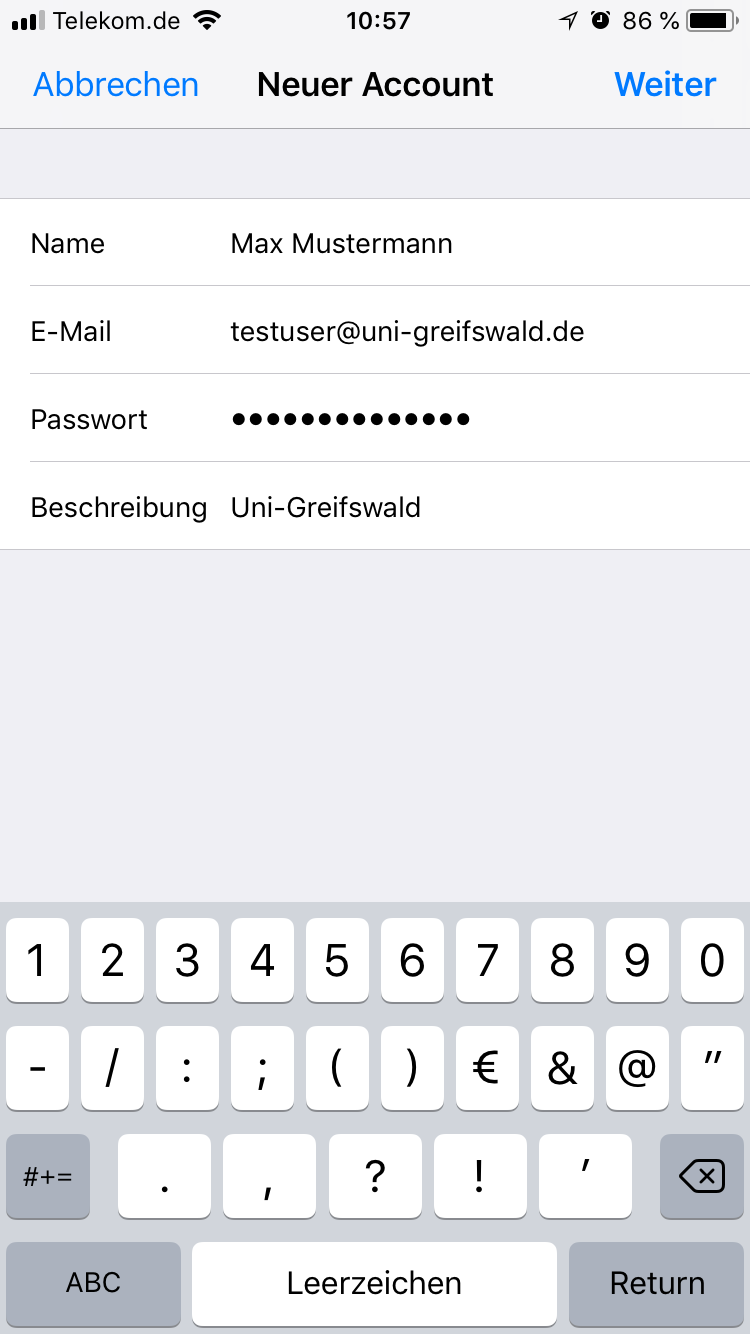Continue with the Weiter button
The width and height of the screenshot is (750, 1334).
(x=664, y=85)
